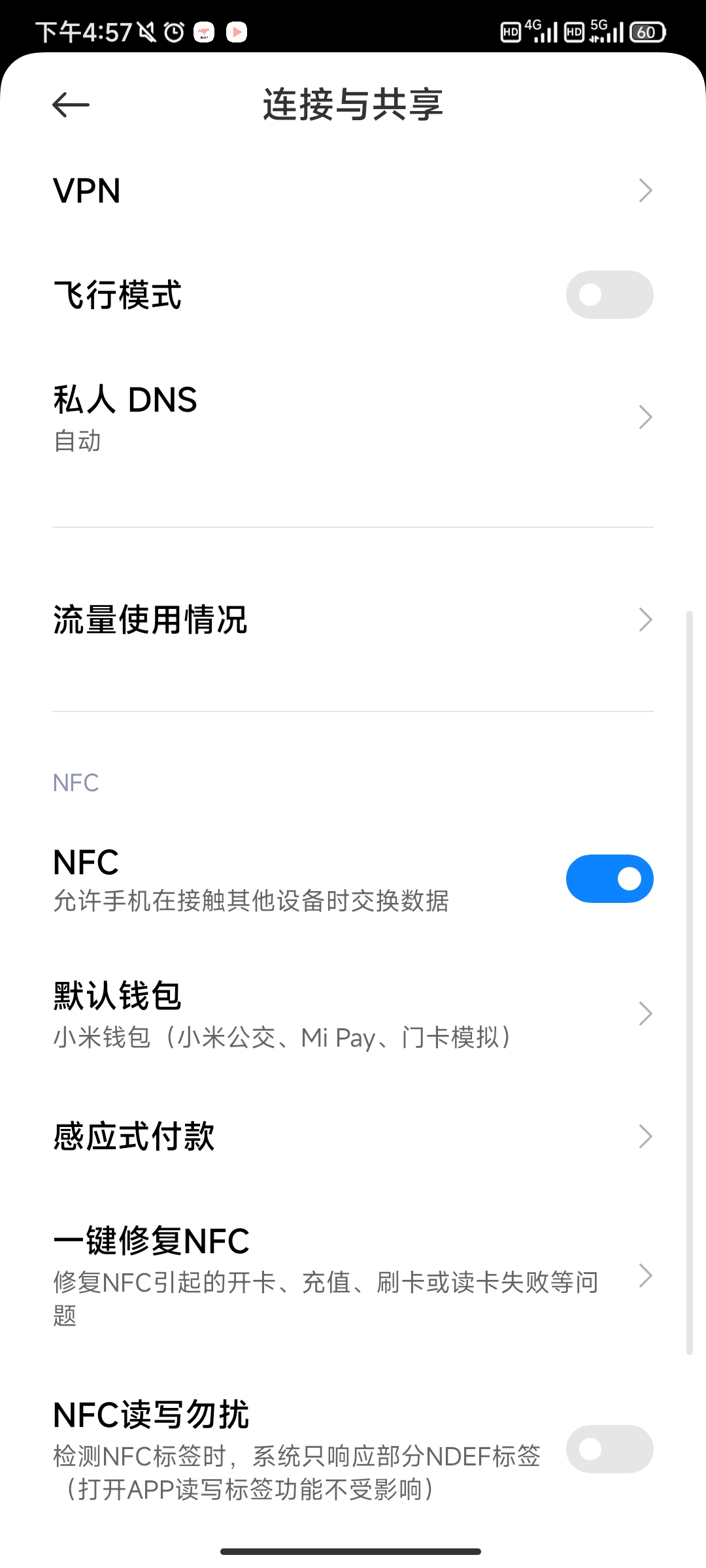The width and height of the screenshot is (706, 1568).
Task: View 流量使用情况 data usage
Action: point(353,619)
